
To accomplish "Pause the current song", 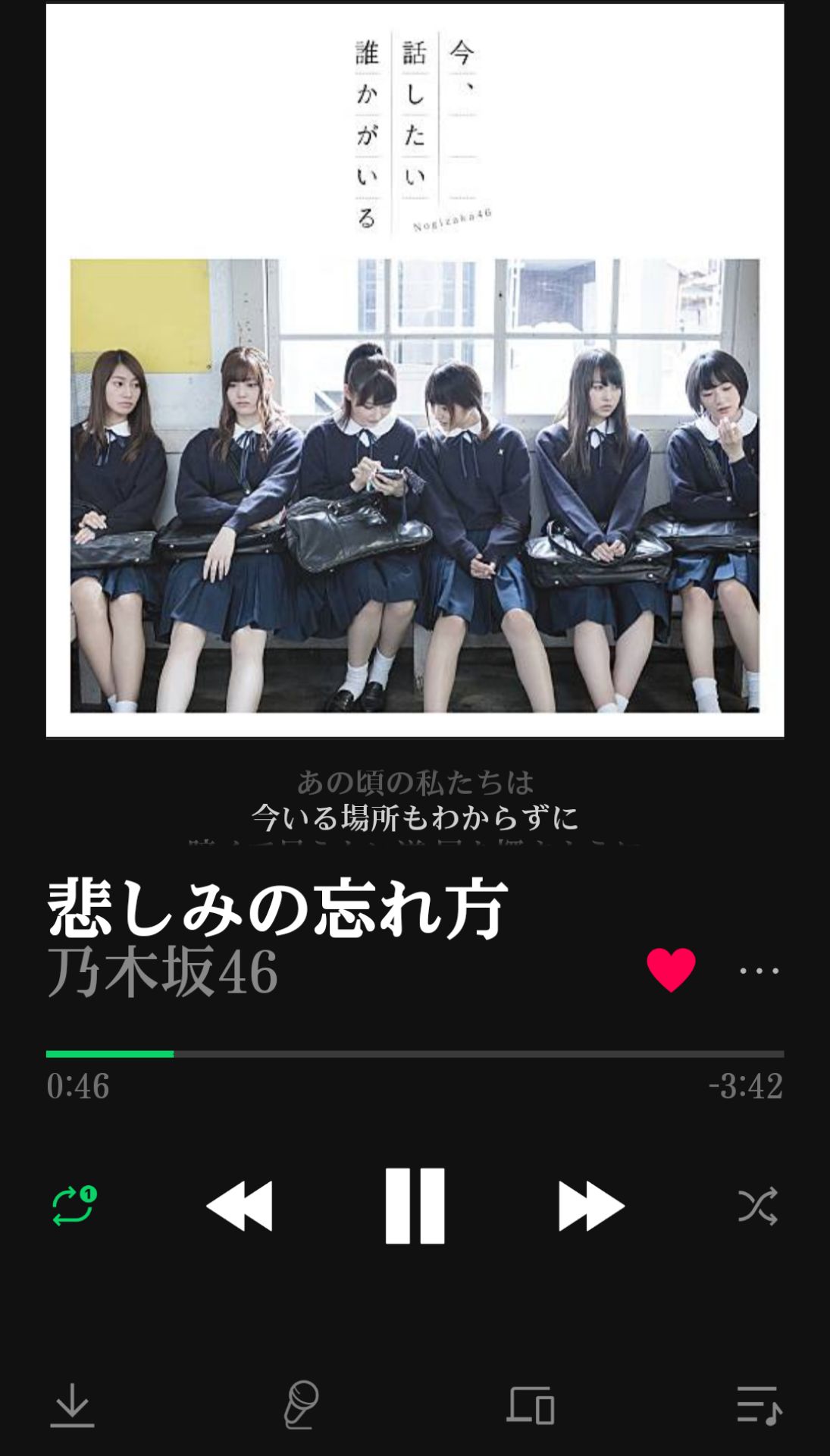I will click(x=415, y=1206).
